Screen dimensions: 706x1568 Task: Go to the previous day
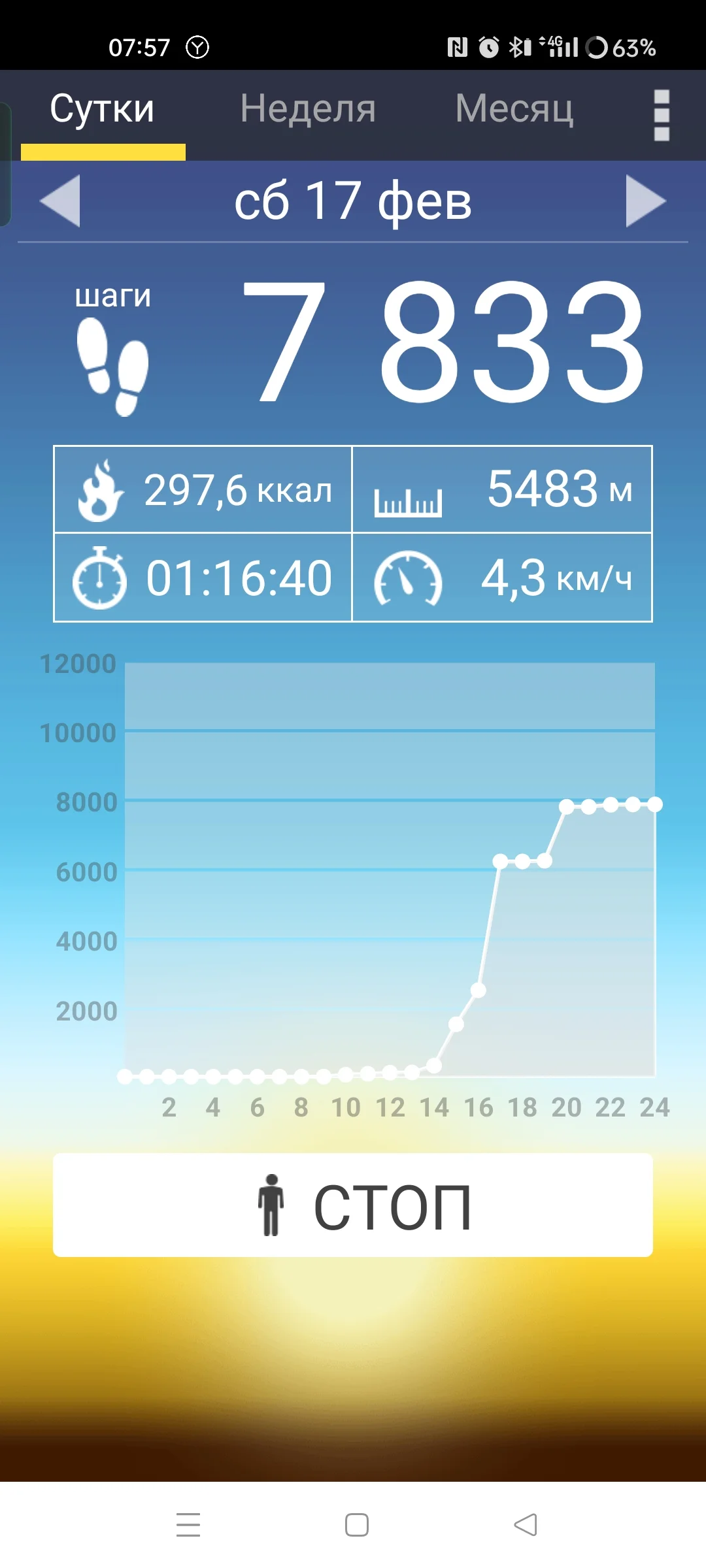tap(60, 201)
